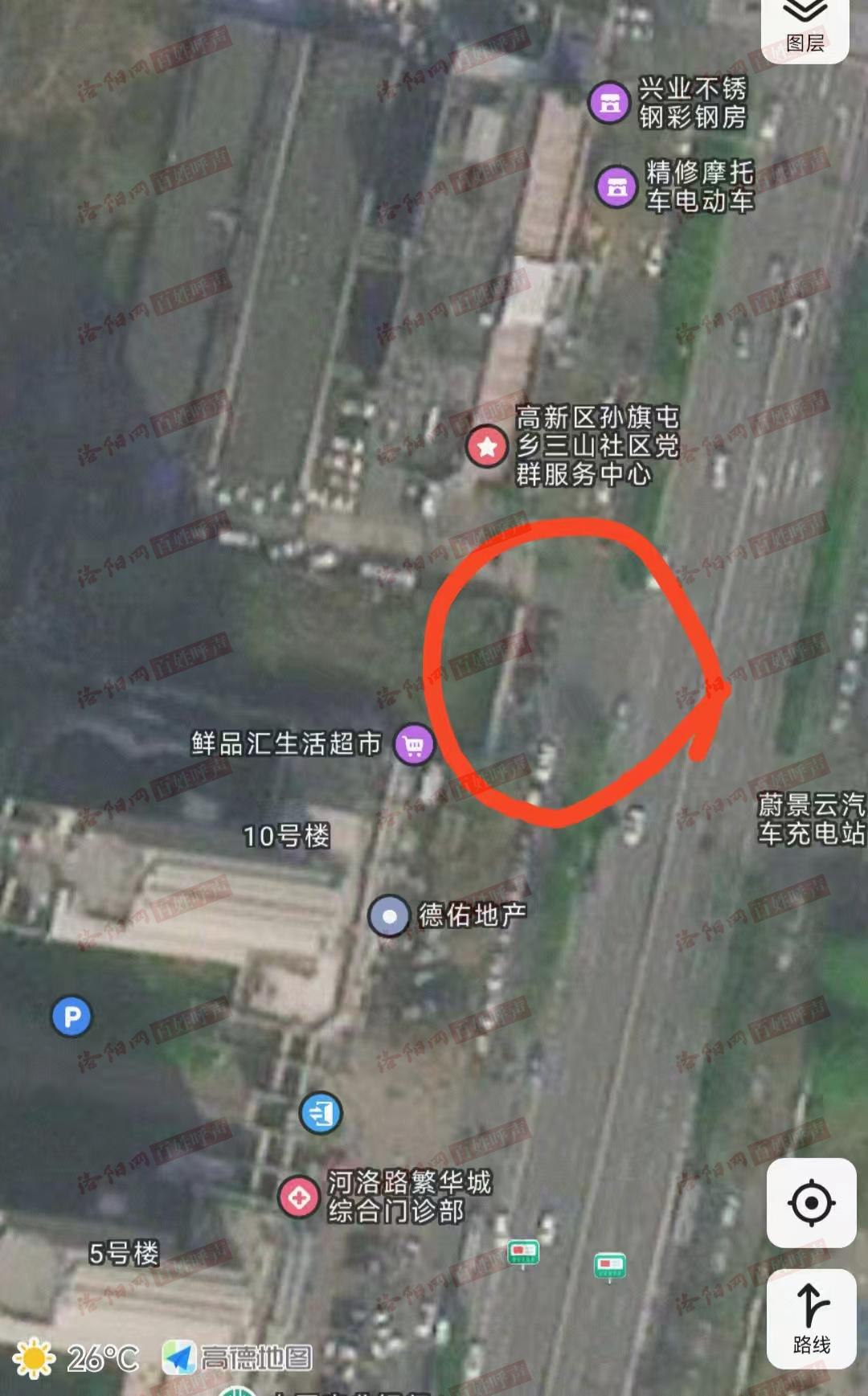The height and width of the screenshot is (1396, 868).
Task: Open 高新区孙旗屯乡三山社区党群服务中心 marker
Action: (x=487, y=446)
